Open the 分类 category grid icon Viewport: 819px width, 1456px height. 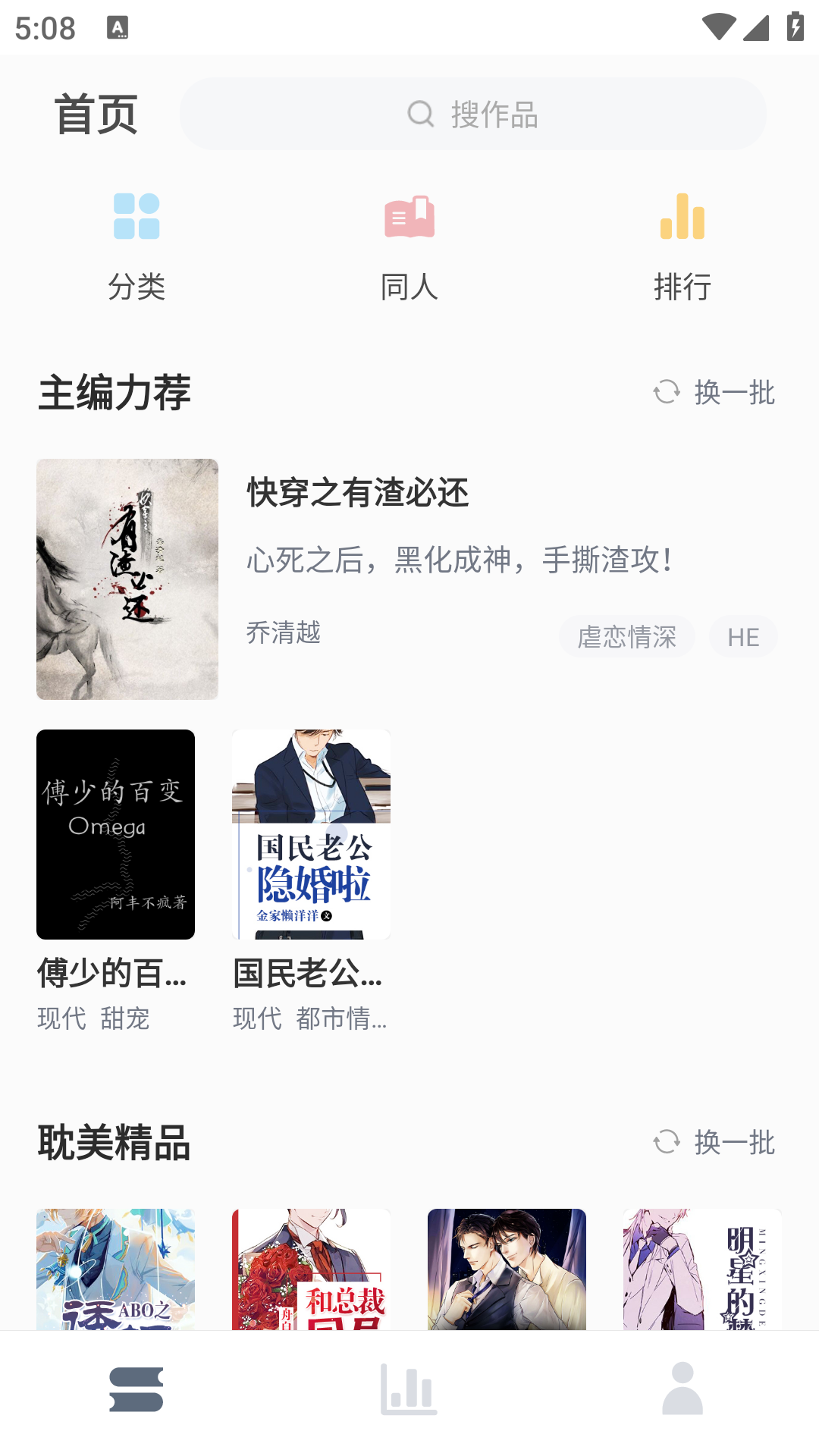[136, 218]
